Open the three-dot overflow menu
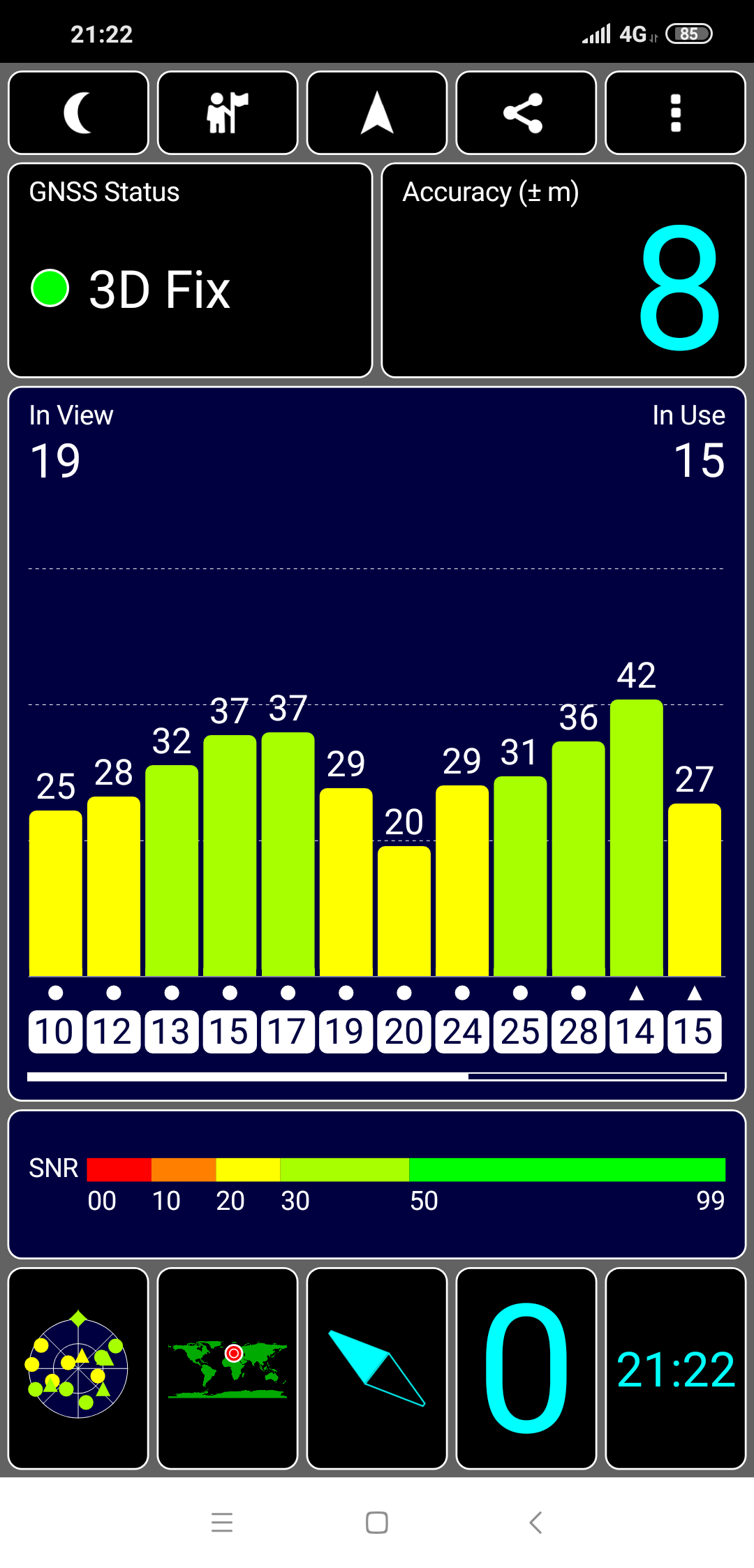This screenshot has height=1568, width=754. tap(675, 112)
